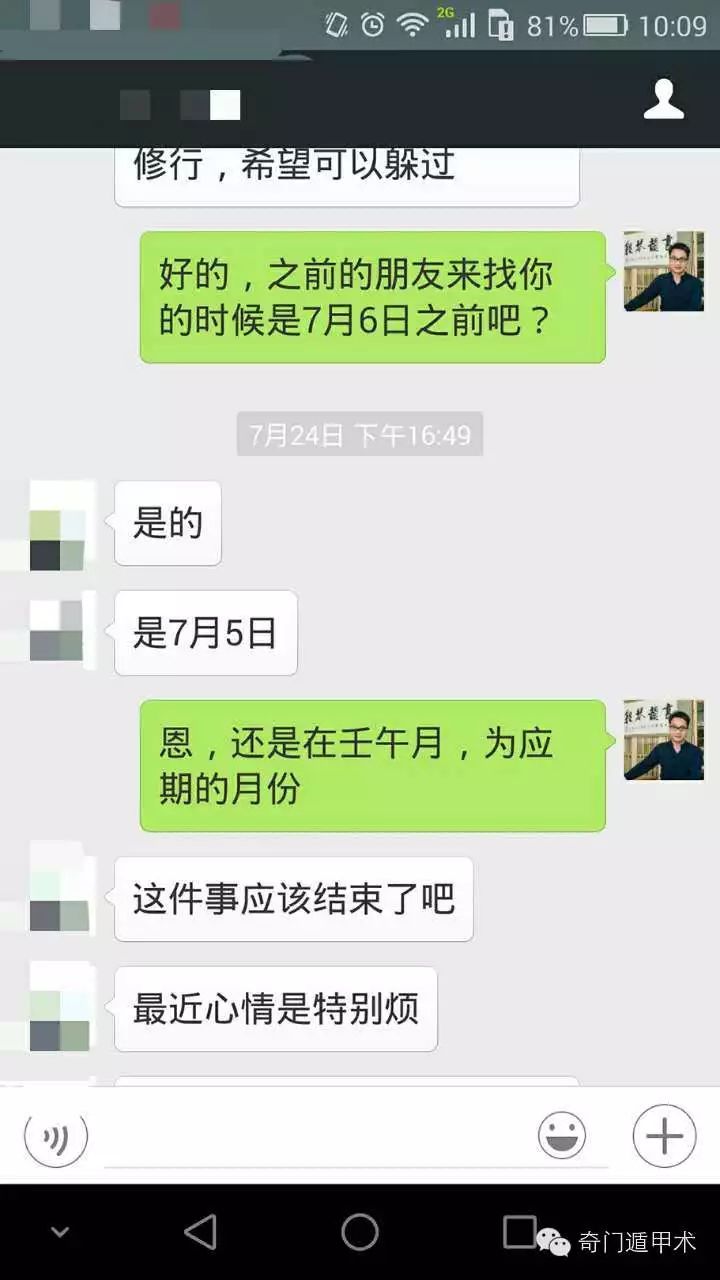Open contact avatar next to 是的

58,526
